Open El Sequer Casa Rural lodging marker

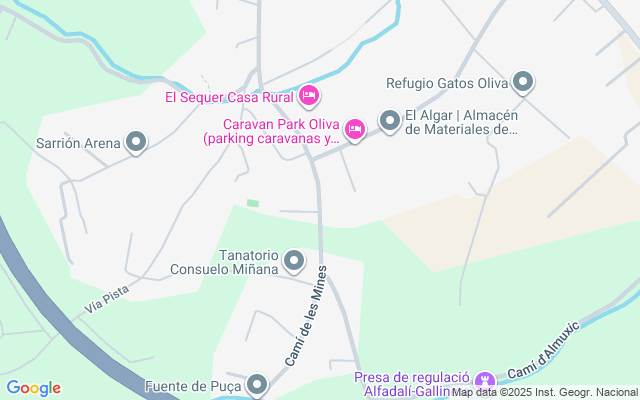click(x=309, y=96)
